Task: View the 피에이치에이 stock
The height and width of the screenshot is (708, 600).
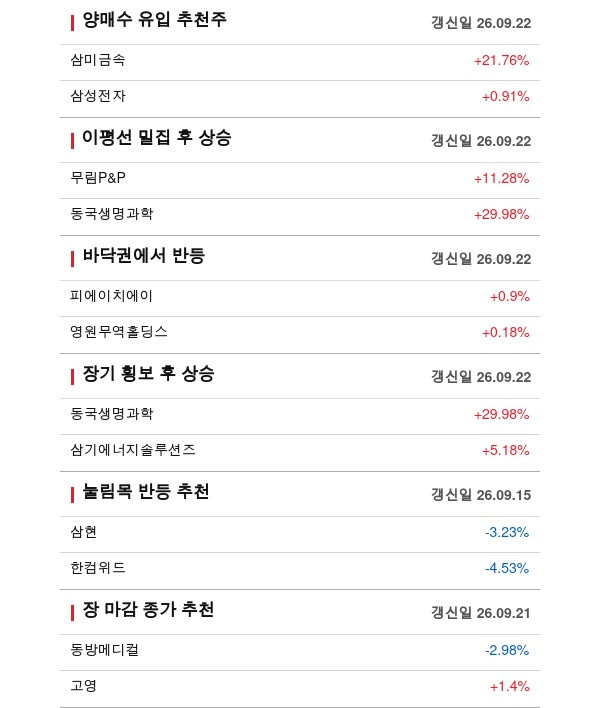Action: (300, 296)
